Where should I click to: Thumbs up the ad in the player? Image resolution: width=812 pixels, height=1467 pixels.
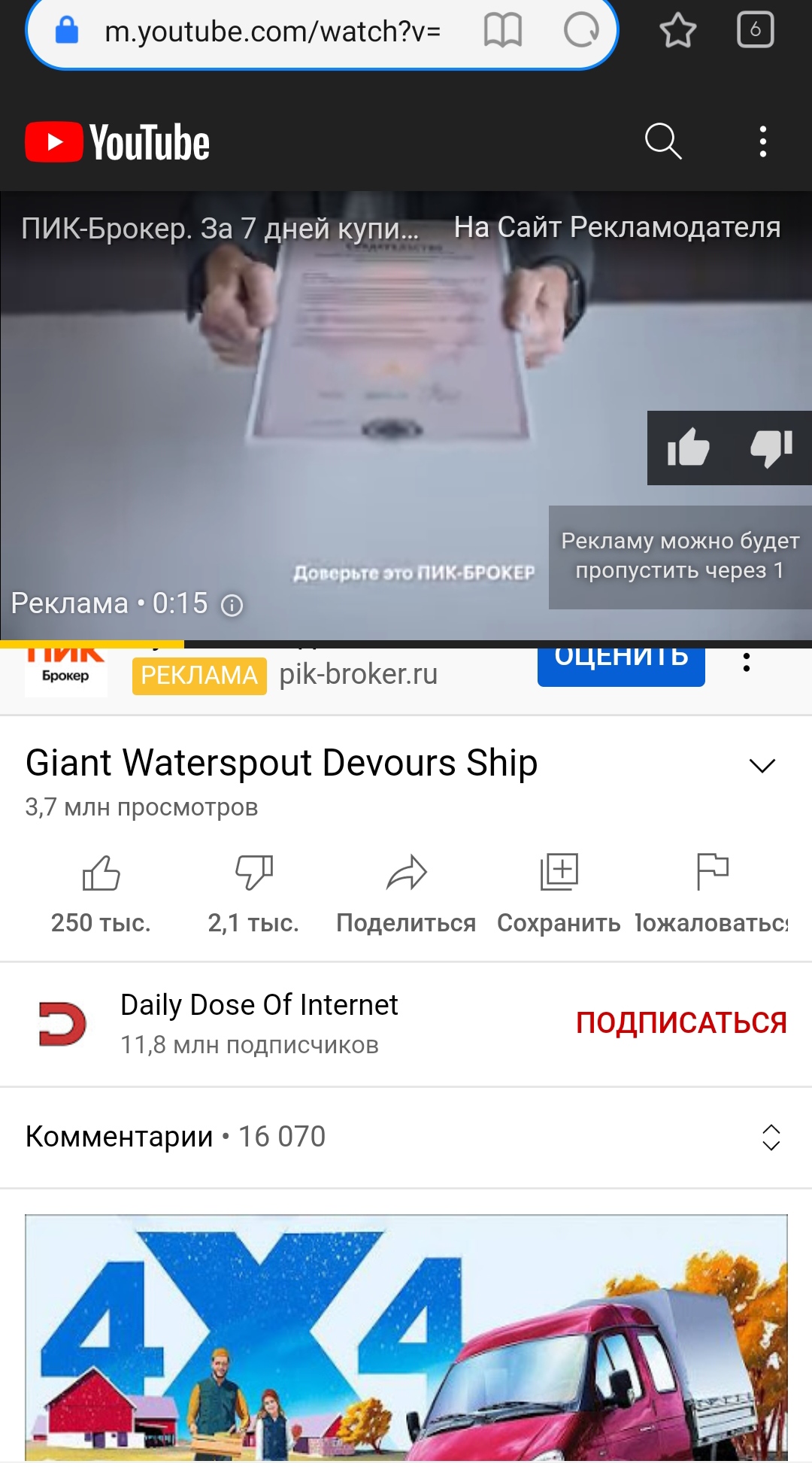(x=688, y=448)
